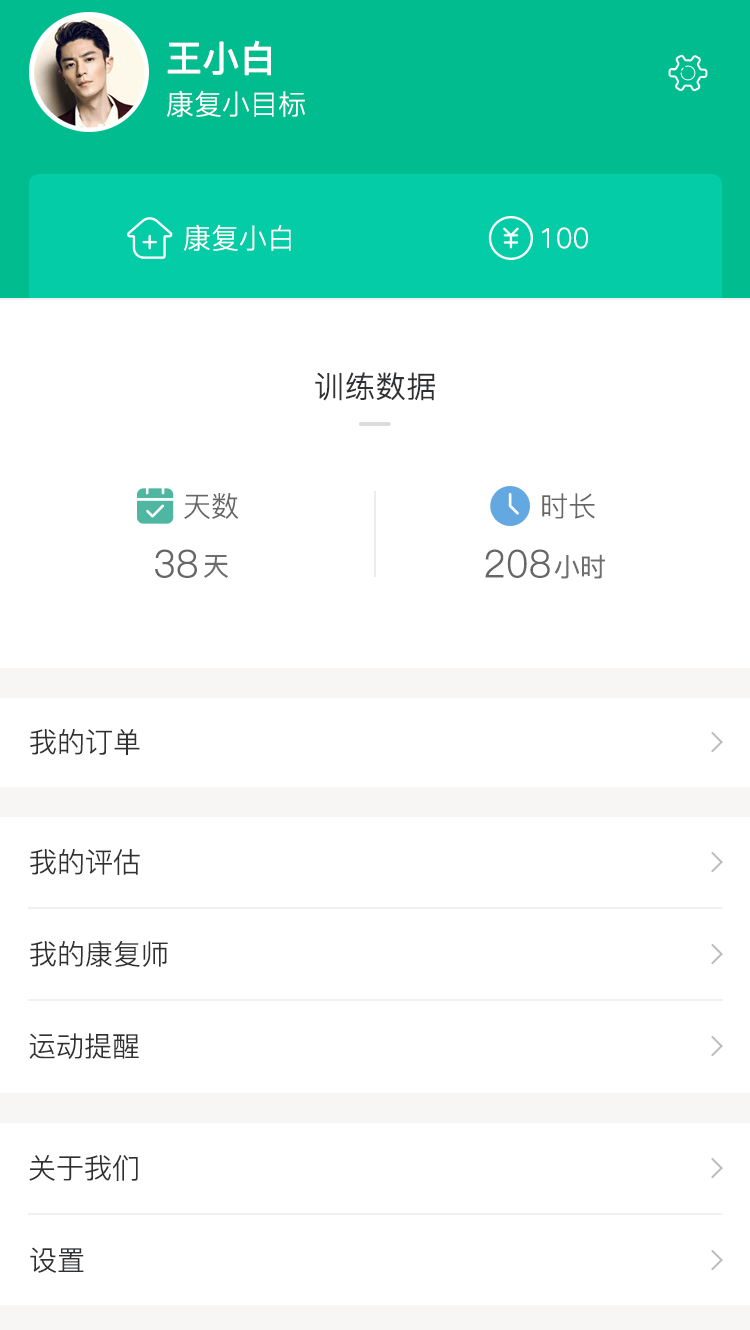The image size is (750, 1330).
Task: Select 我的康复师 row
Action: [x=375, y=954]
